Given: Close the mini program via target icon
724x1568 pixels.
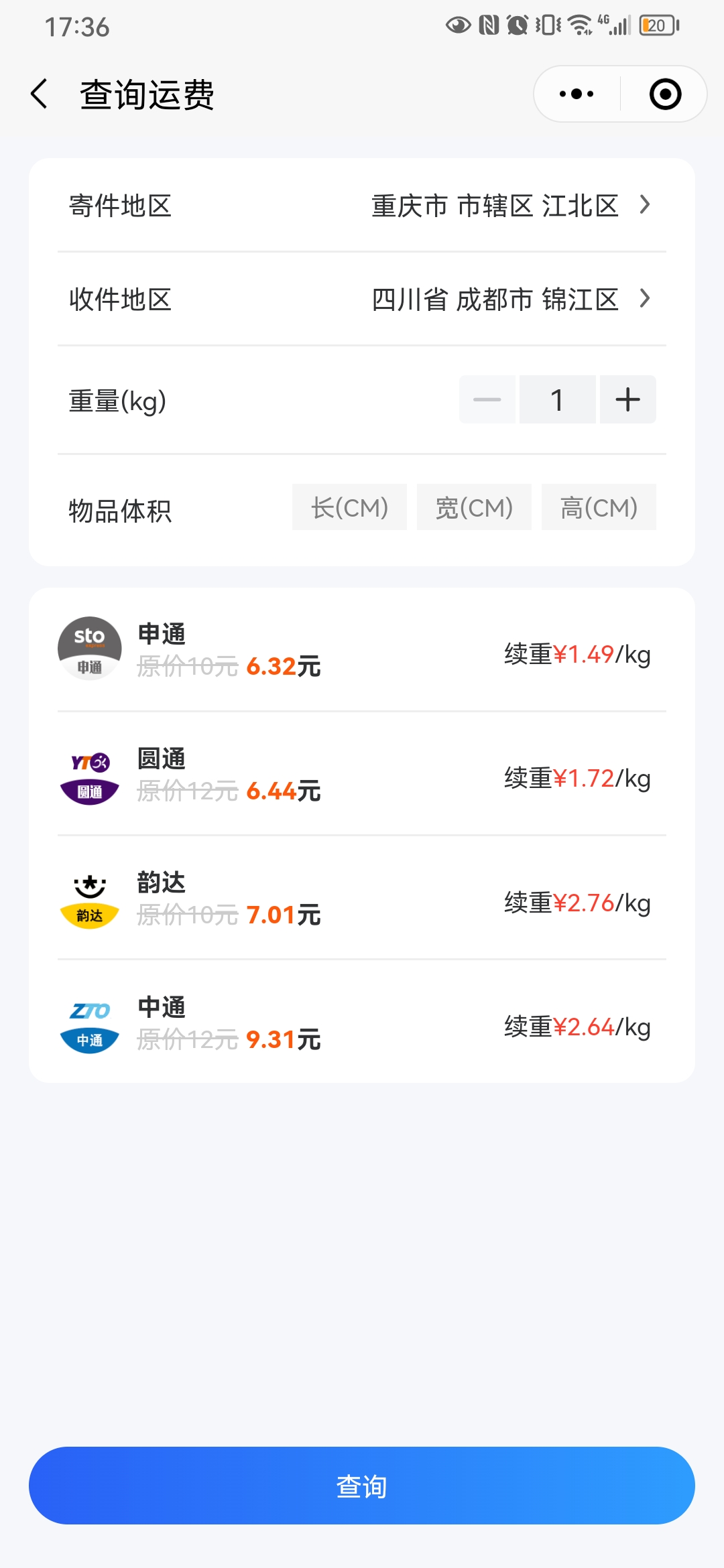Looking at the screenshot, I should [665, 94].
